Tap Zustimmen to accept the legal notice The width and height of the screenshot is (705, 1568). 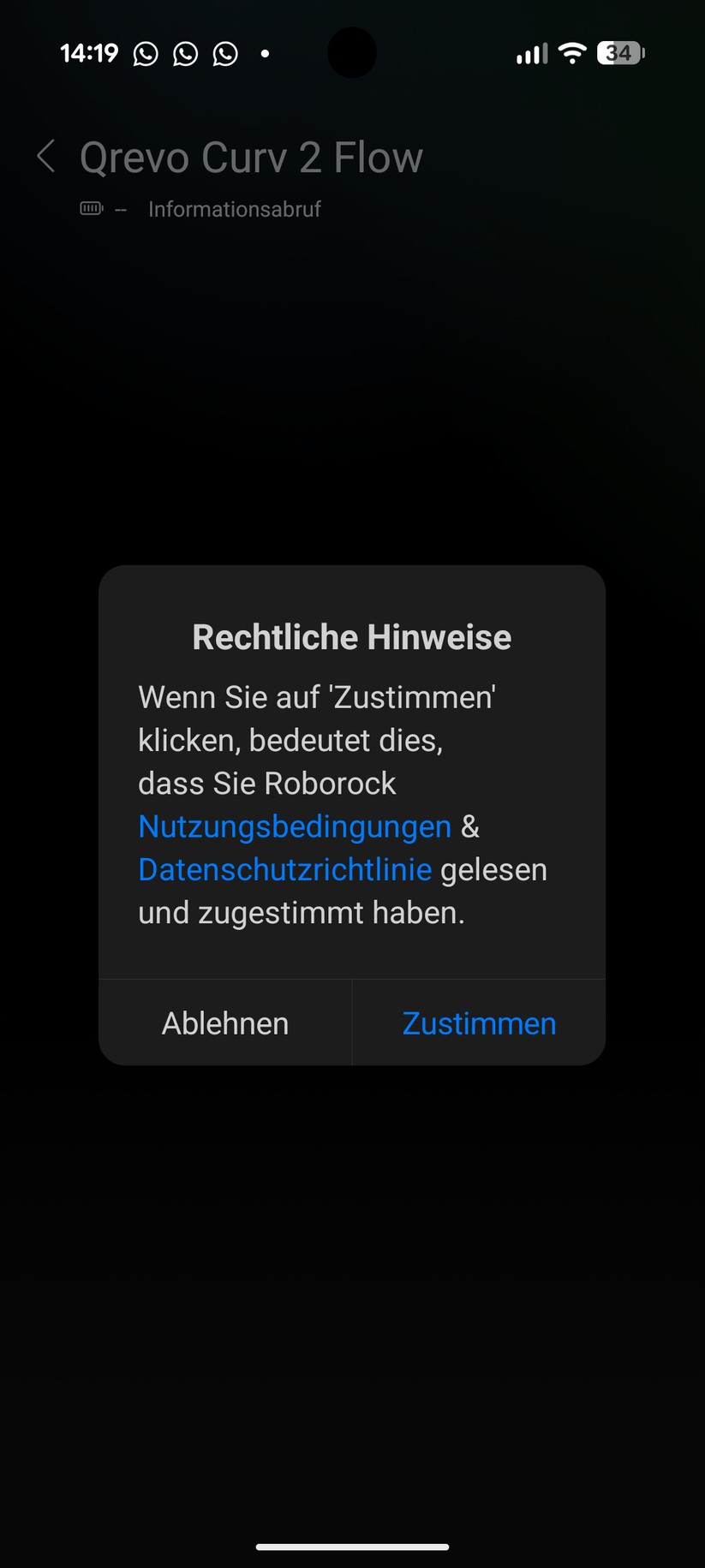click(478, 1022)
